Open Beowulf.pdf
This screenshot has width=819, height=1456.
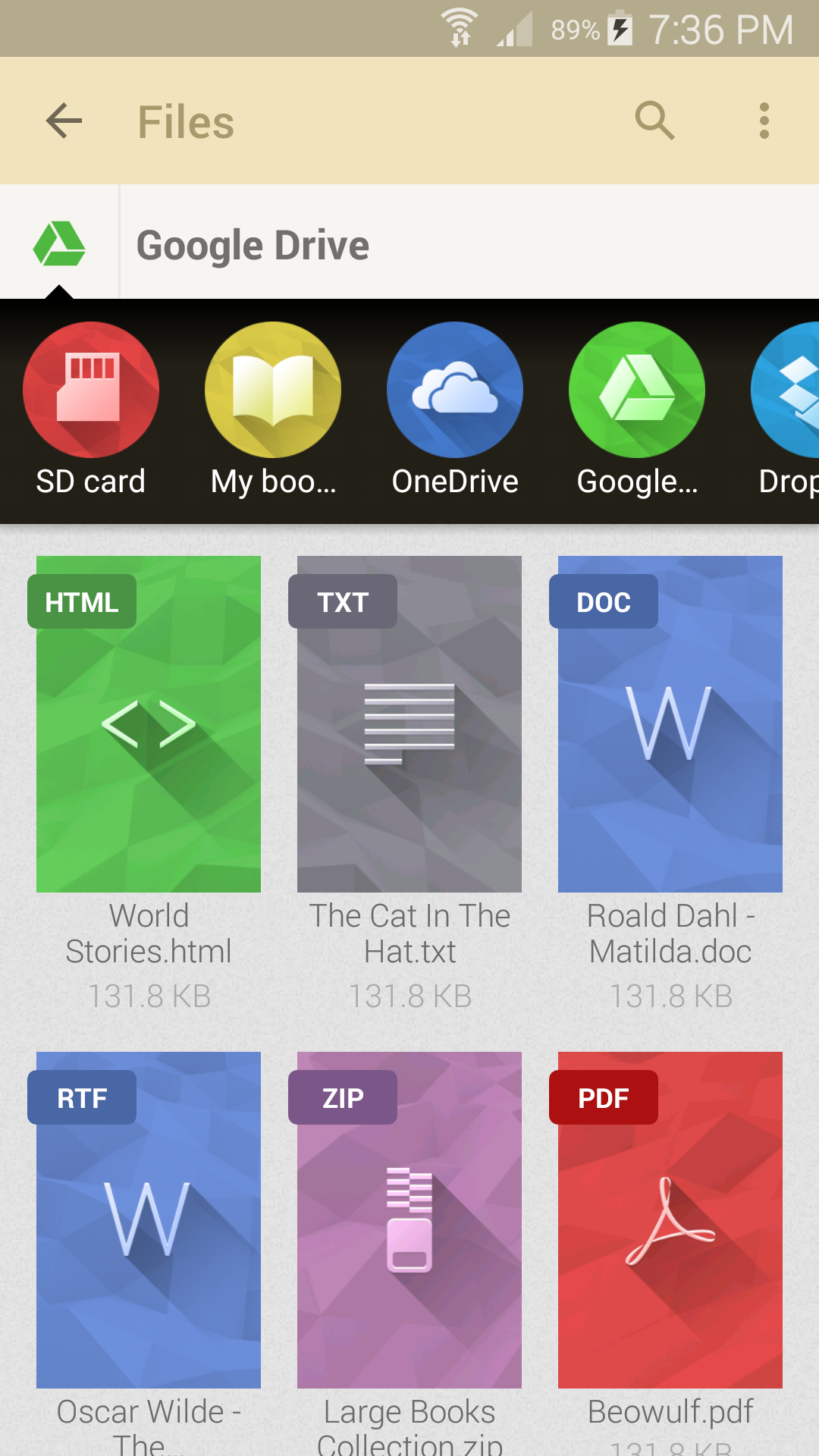(x=670, y=1219)
